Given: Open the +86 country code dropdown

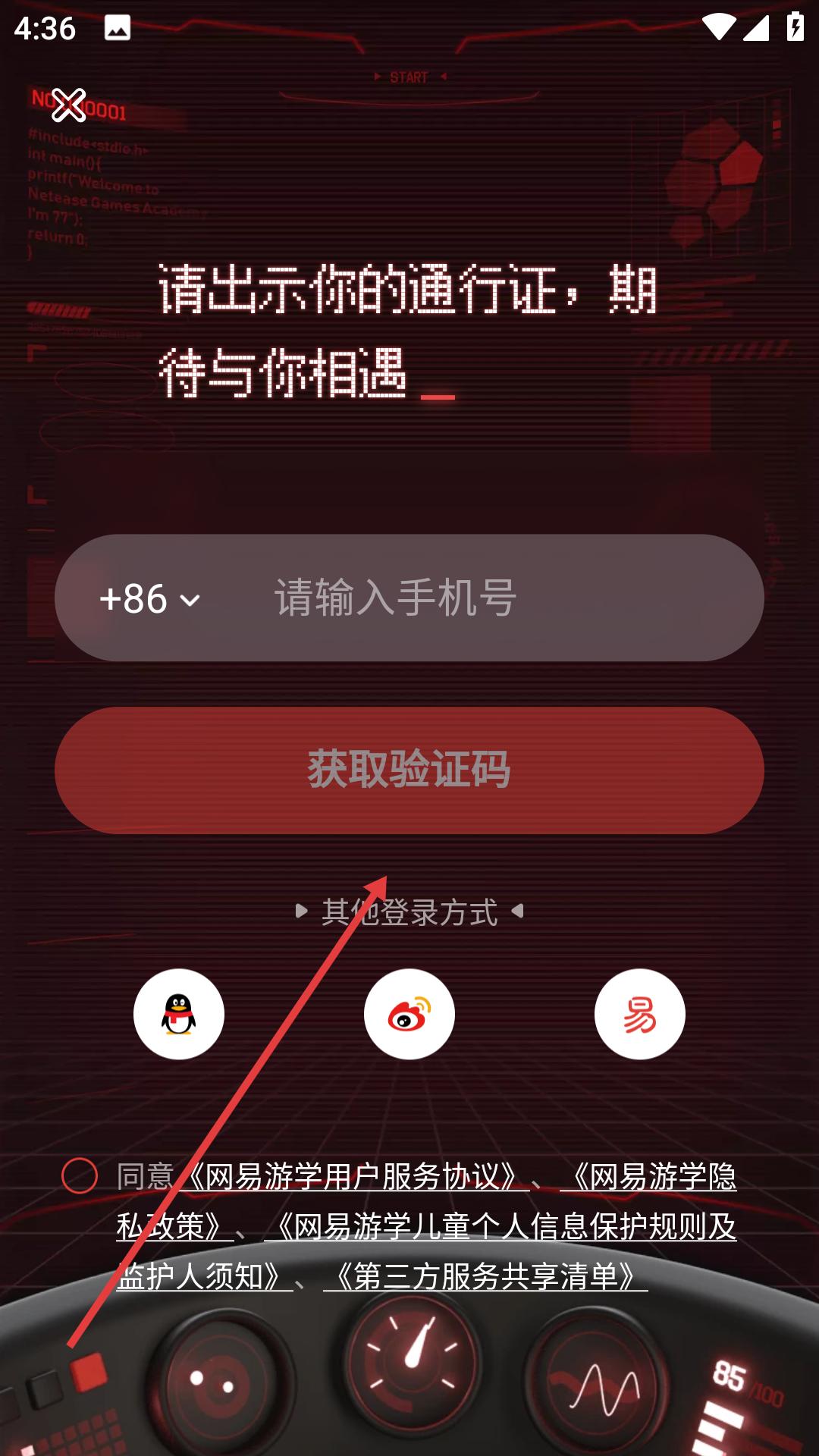Looking at the screenshot, I should pyautogui.click(x=149, y=599).
